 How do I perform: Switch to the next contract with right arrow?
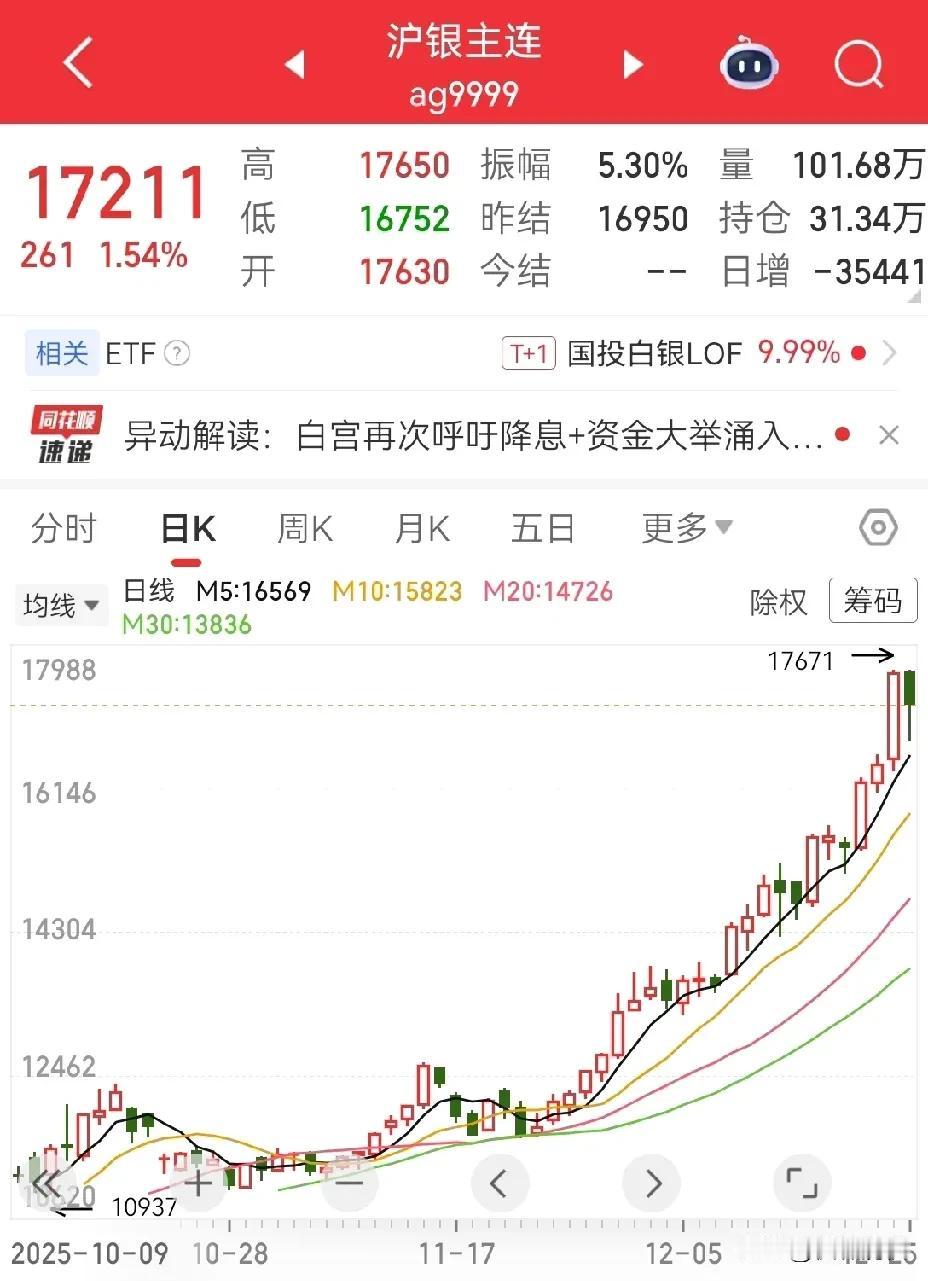tap(633, 64)
